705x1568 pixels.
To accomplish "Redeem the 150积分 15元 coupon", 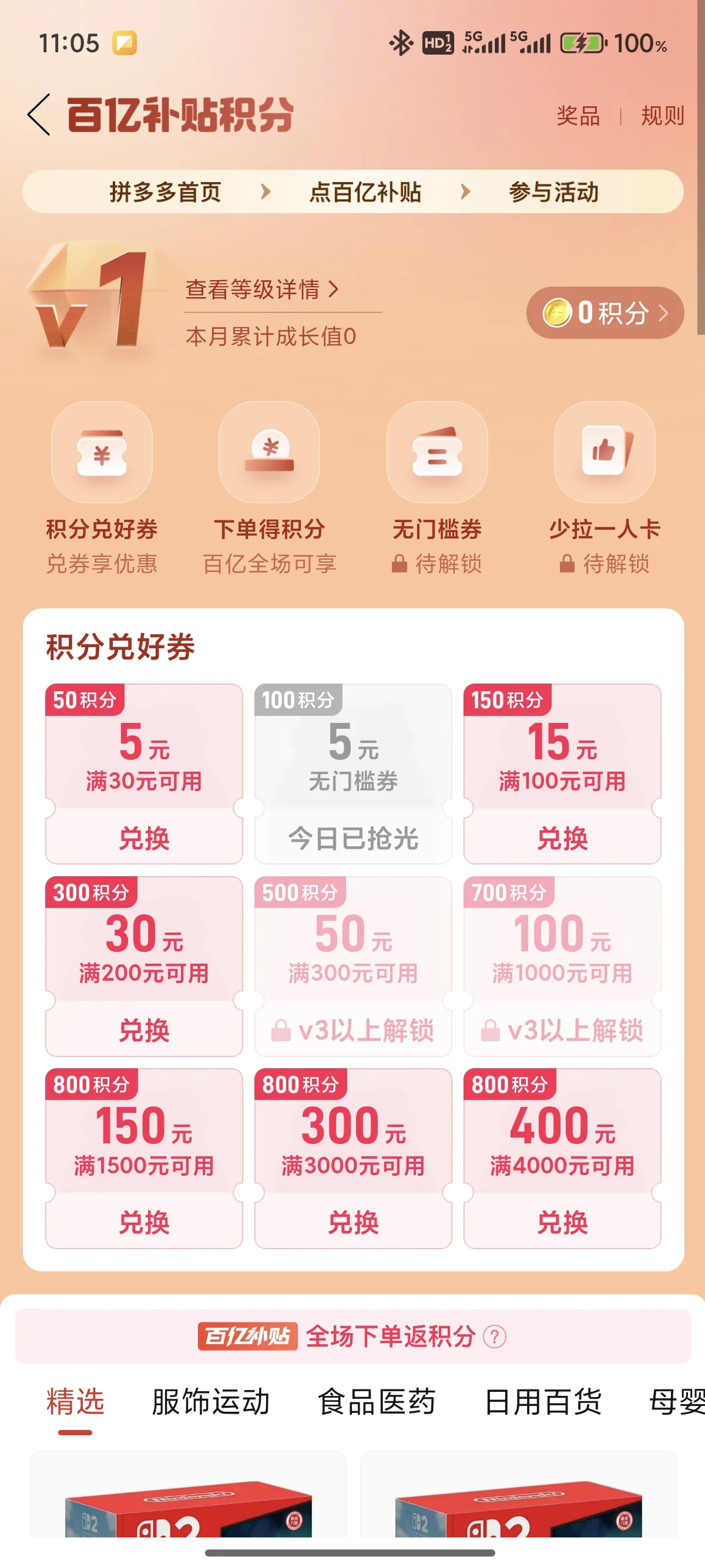I will coord(562,838).
